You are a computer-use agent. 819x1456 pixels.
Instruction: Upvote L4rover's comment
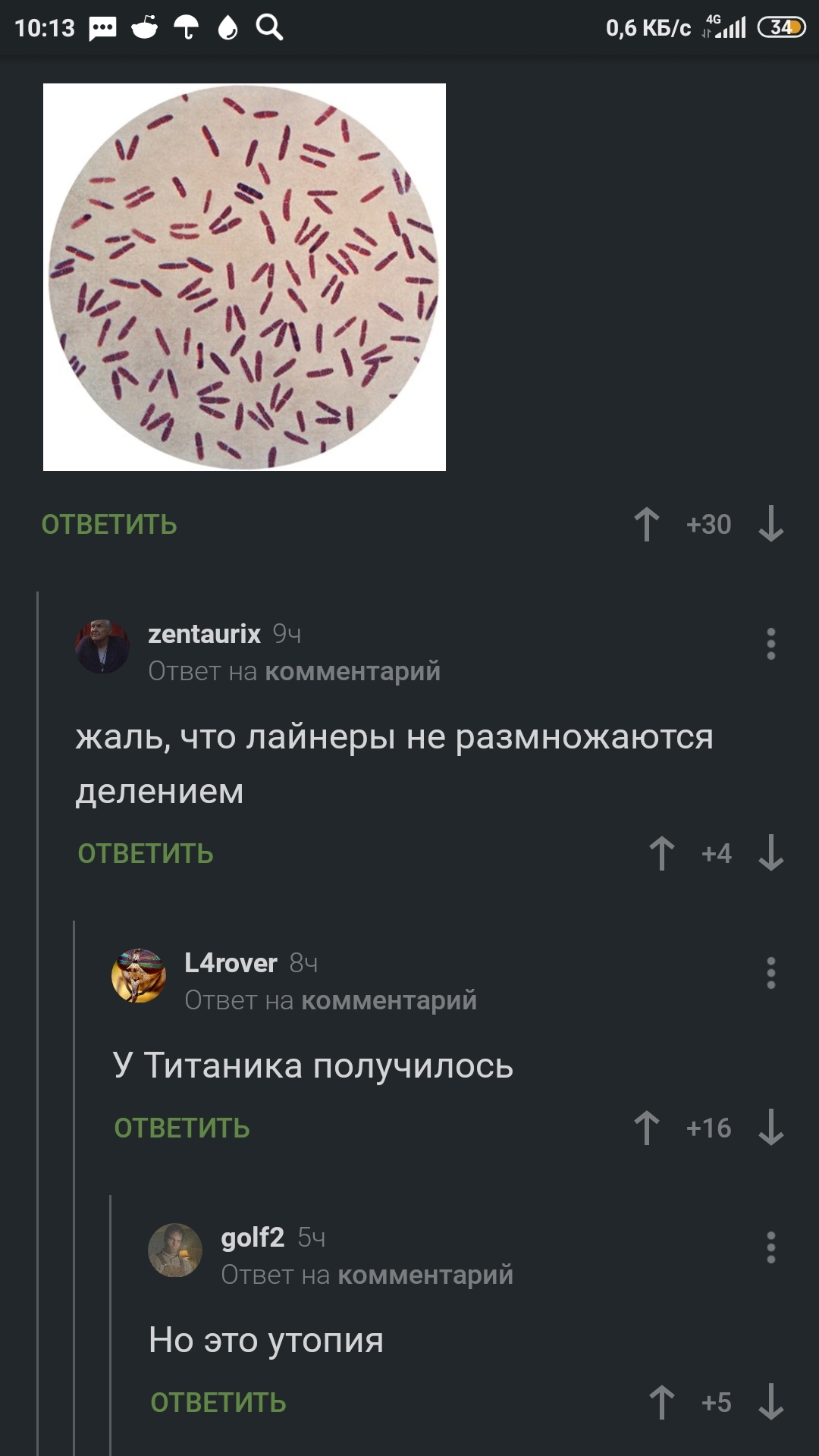point(647,1128)
